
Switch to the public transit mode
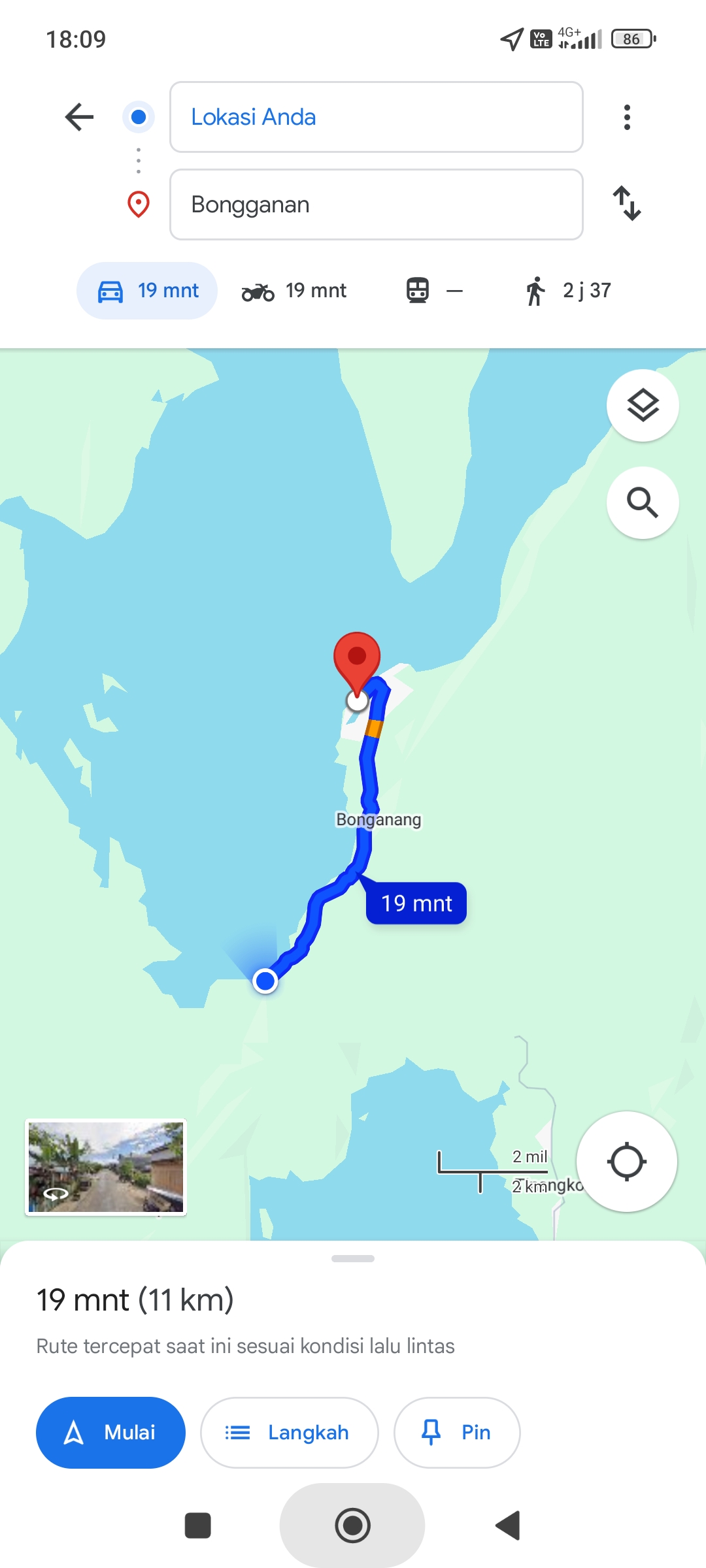click(434, 291)
